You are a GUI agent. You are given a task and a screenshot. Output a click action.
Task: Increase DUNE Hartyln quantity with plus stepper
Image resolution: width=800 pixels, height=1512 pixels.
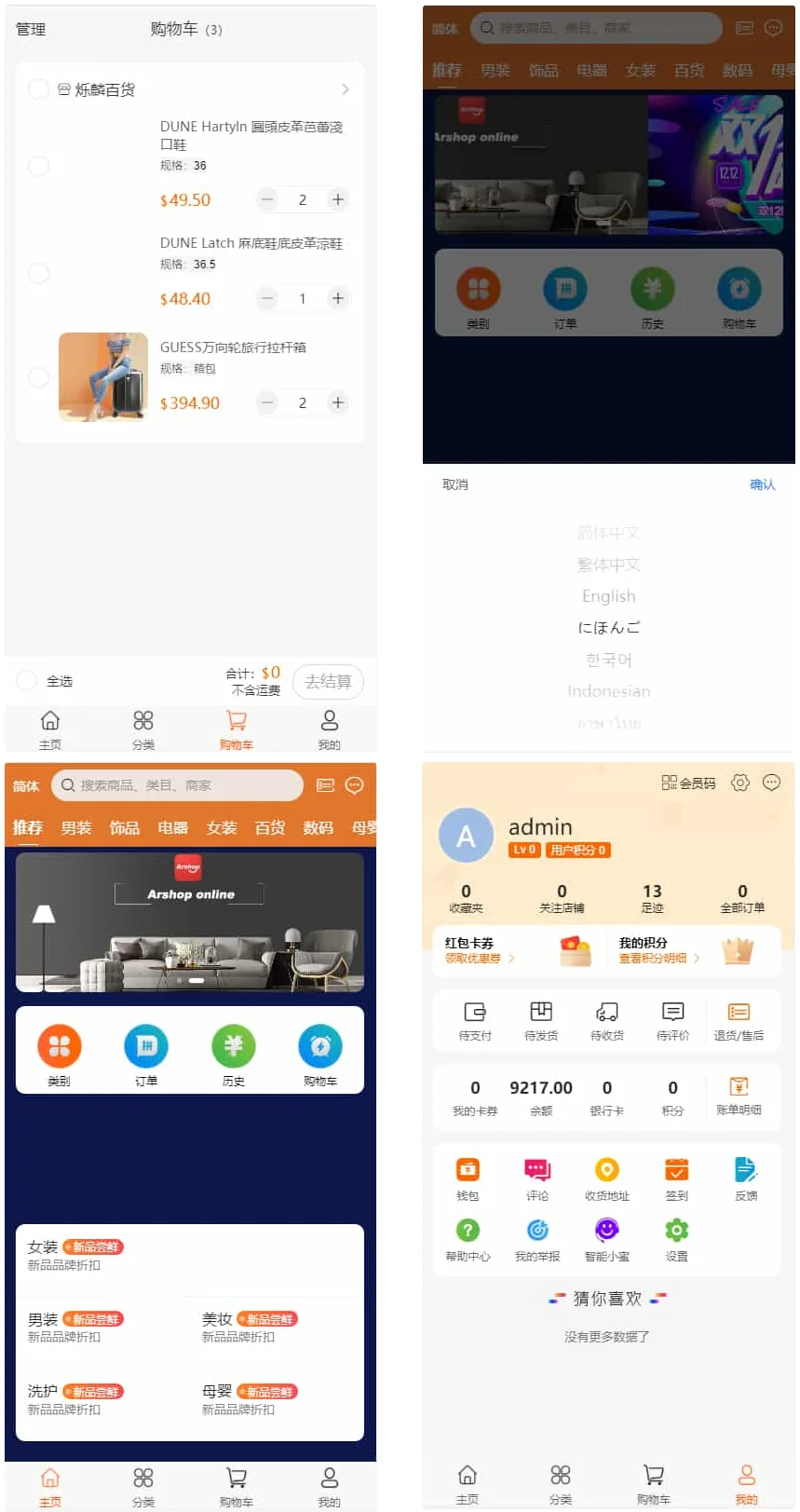click(x=337, y=199)
